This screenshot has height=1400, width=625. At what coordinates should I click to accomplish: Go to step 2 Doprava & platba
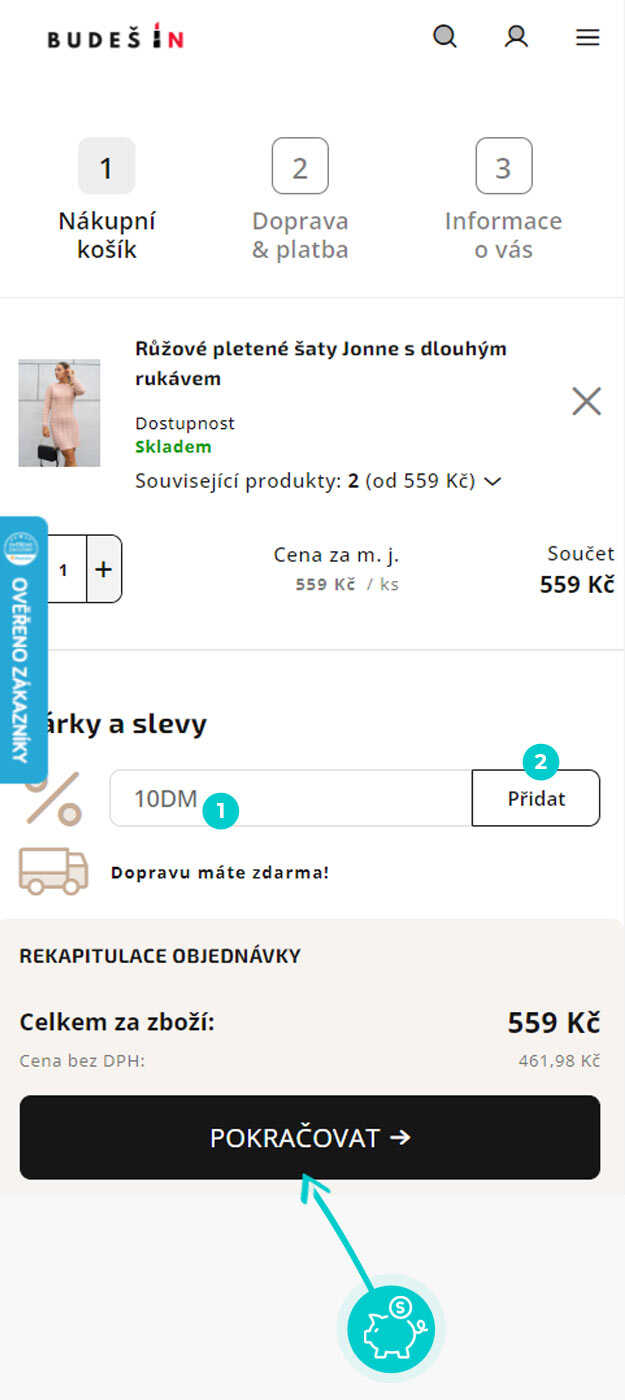coord(300,200)
